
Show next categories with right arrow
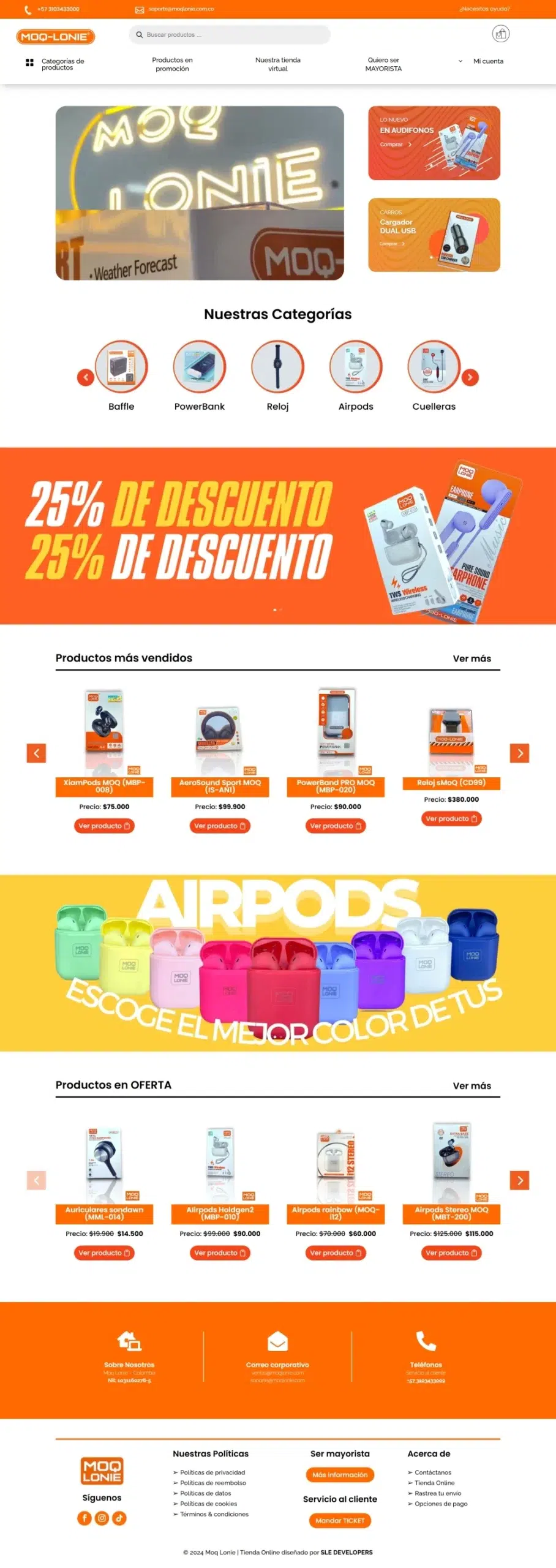tap(470, 377)
